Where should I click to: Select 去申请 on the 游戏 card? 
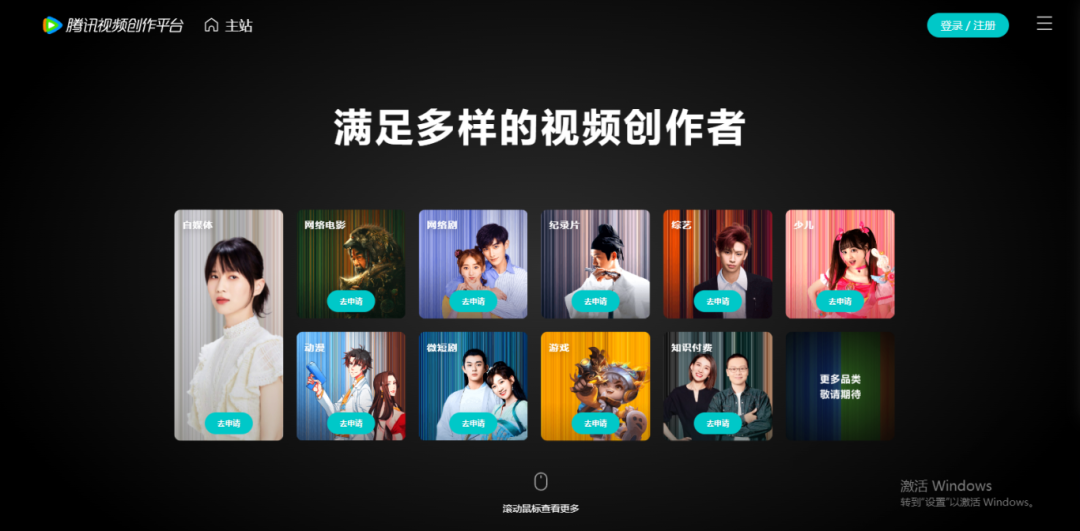click(595, 423)
